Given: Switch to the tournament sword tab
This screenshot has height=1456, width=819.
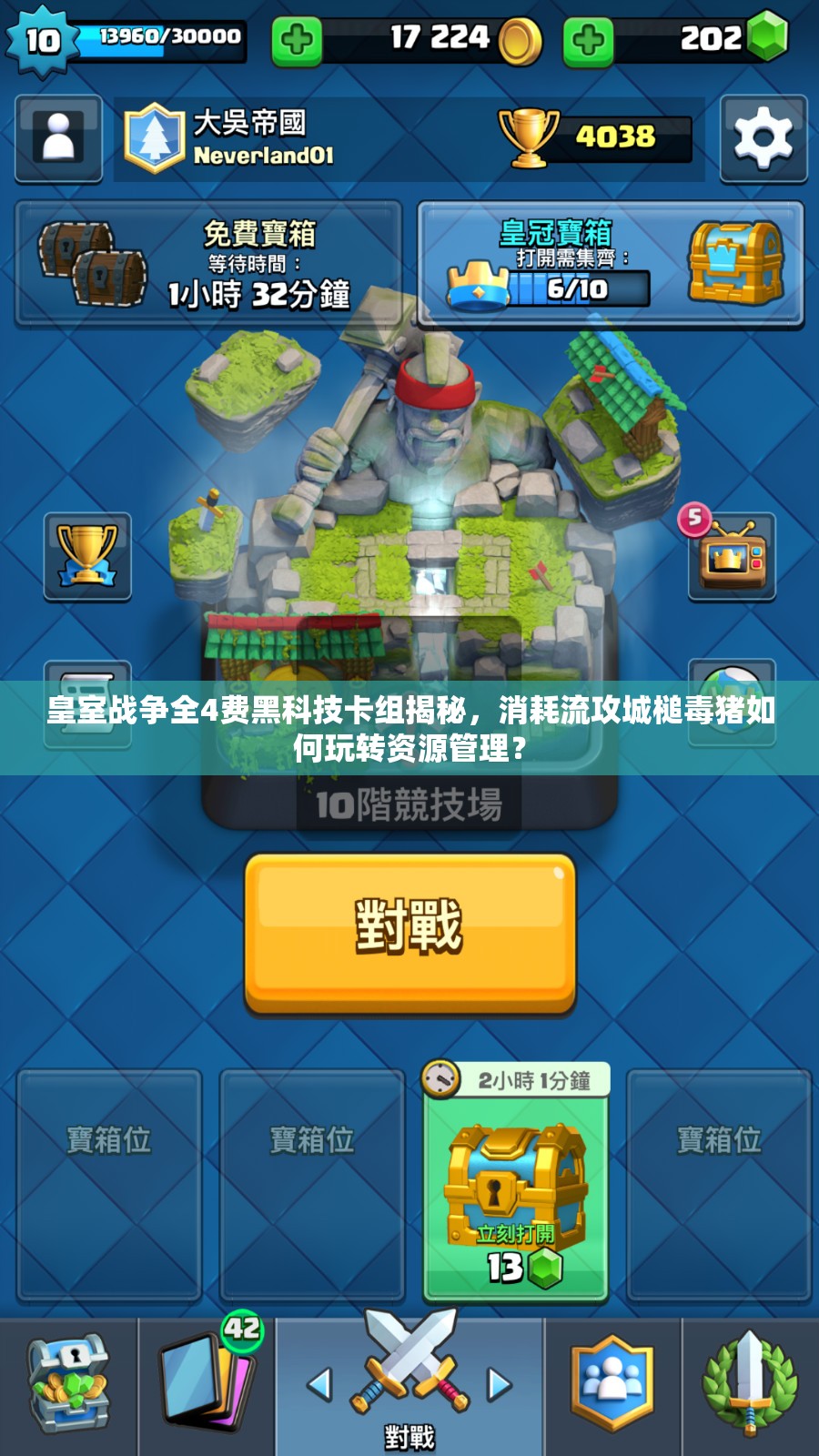Looking at the screenshot, I should (x=749, y=1383).
